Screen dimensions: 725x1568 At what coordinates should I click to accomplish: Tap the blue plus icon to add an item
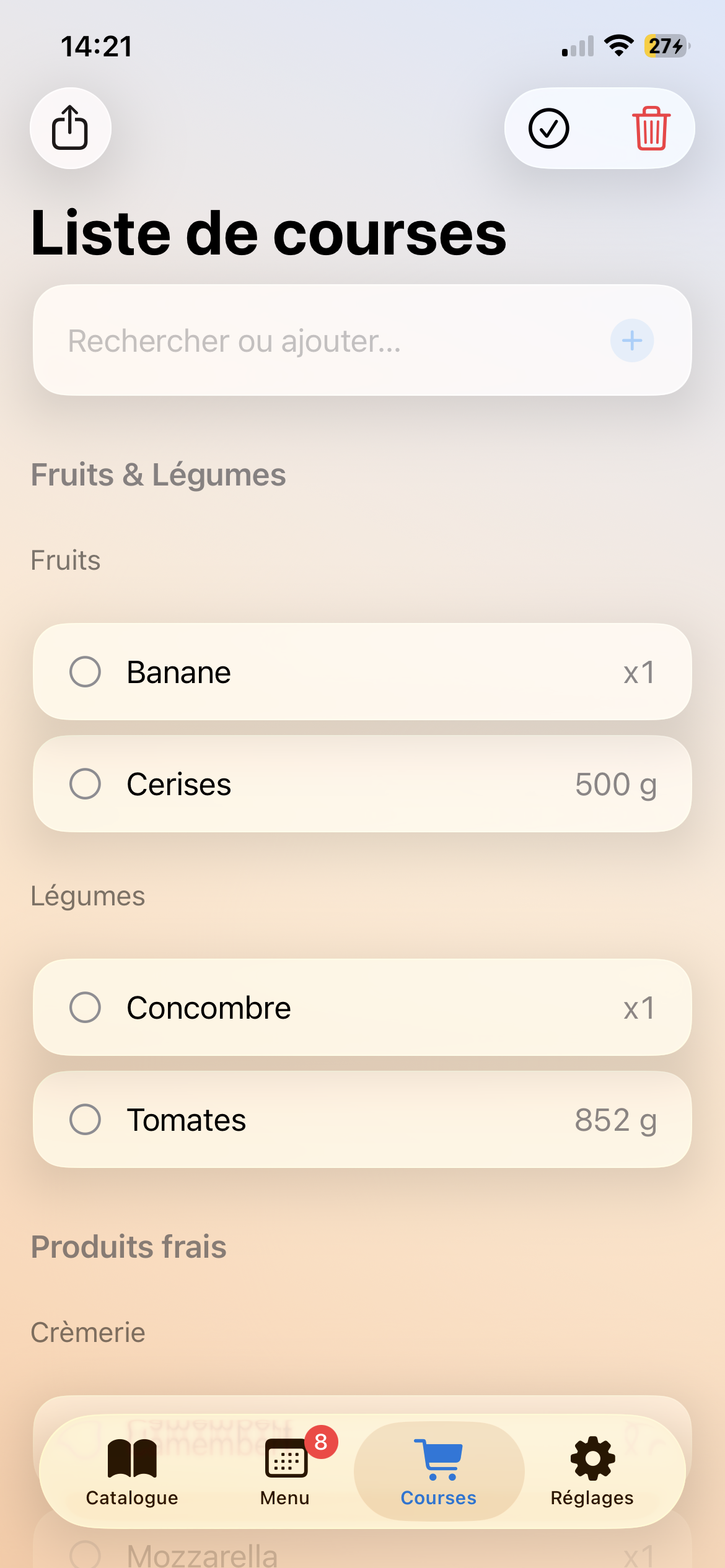point(631,340)
